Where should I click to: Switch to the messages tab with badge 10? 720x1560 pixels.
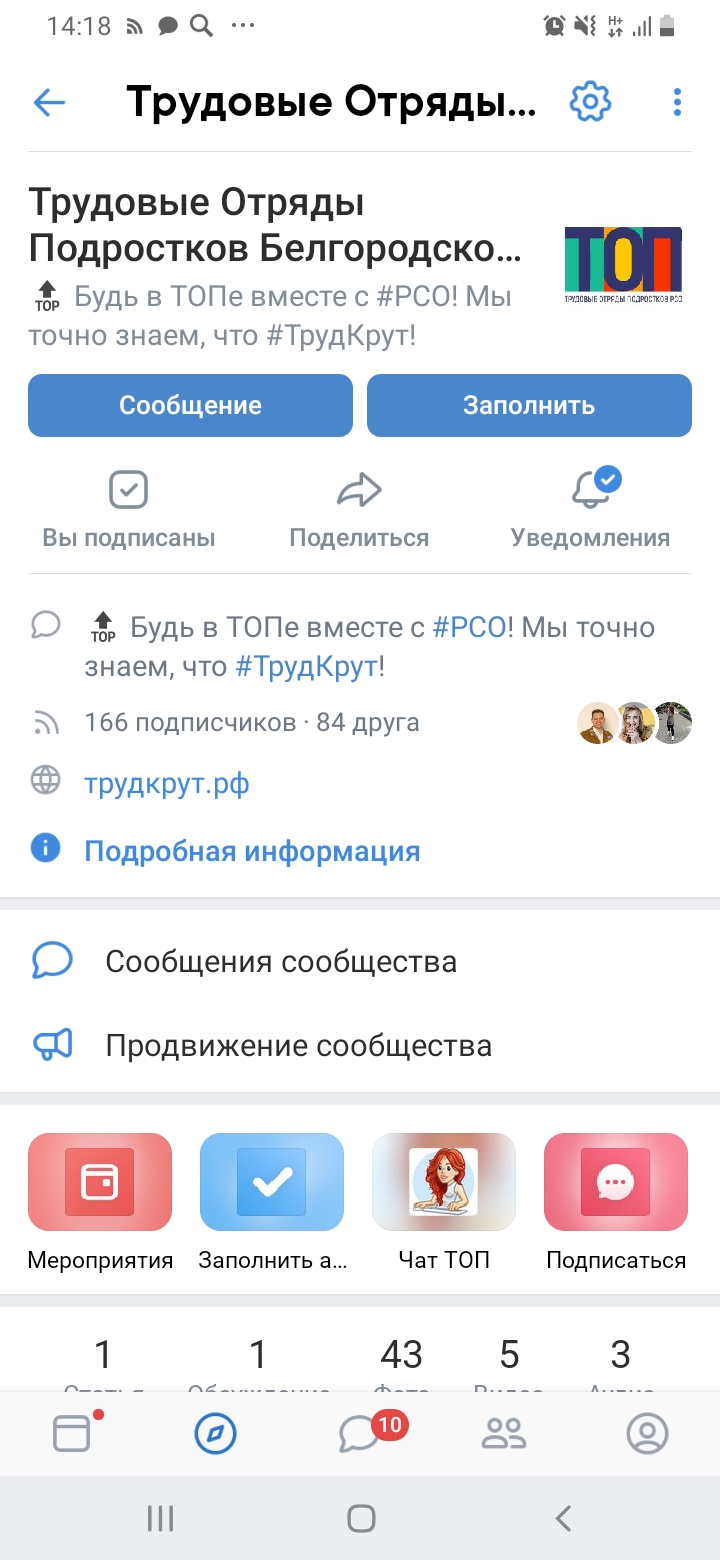point(360,1434)
